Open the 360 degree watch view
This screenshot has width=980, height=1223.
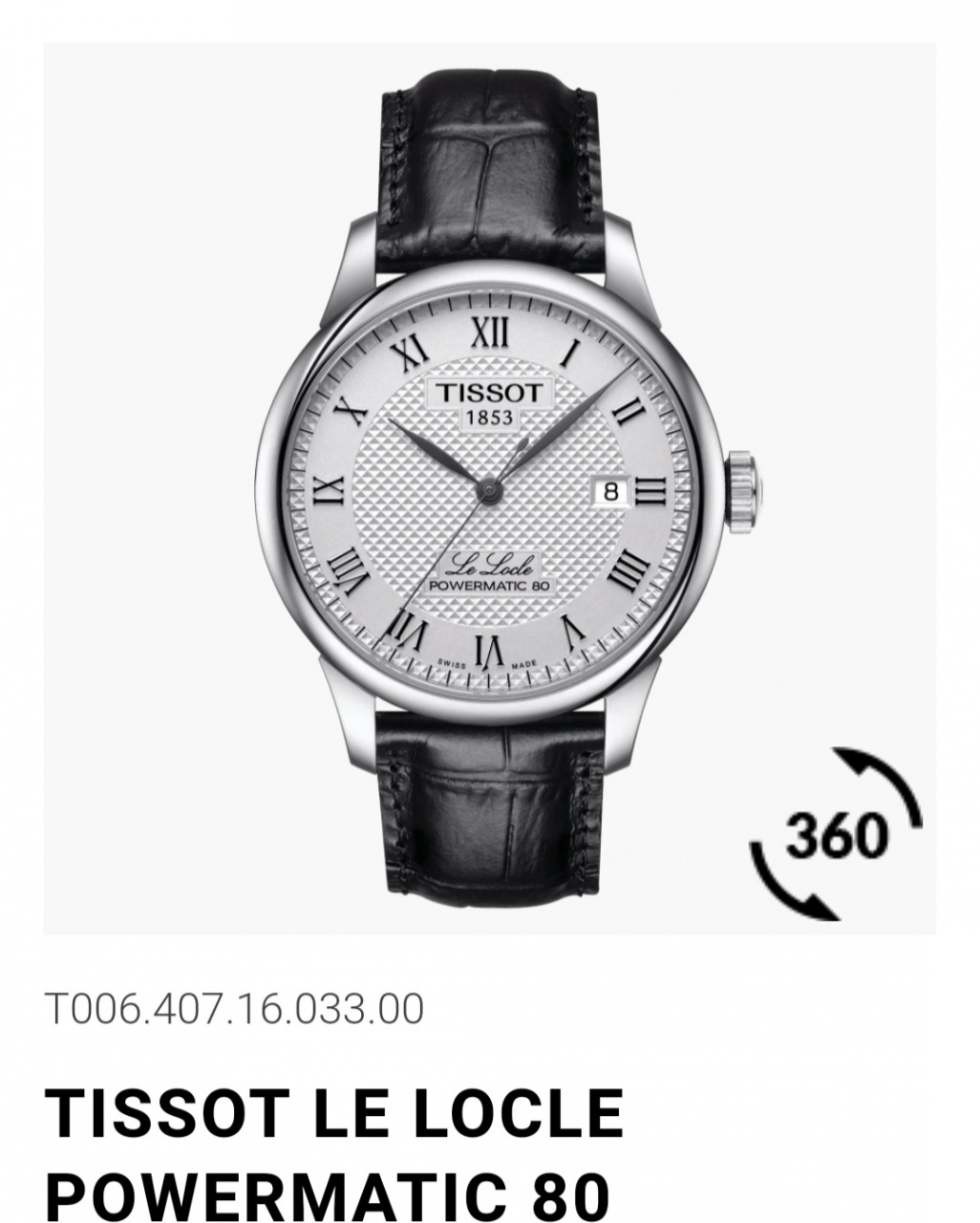click(x=837, y=833)
